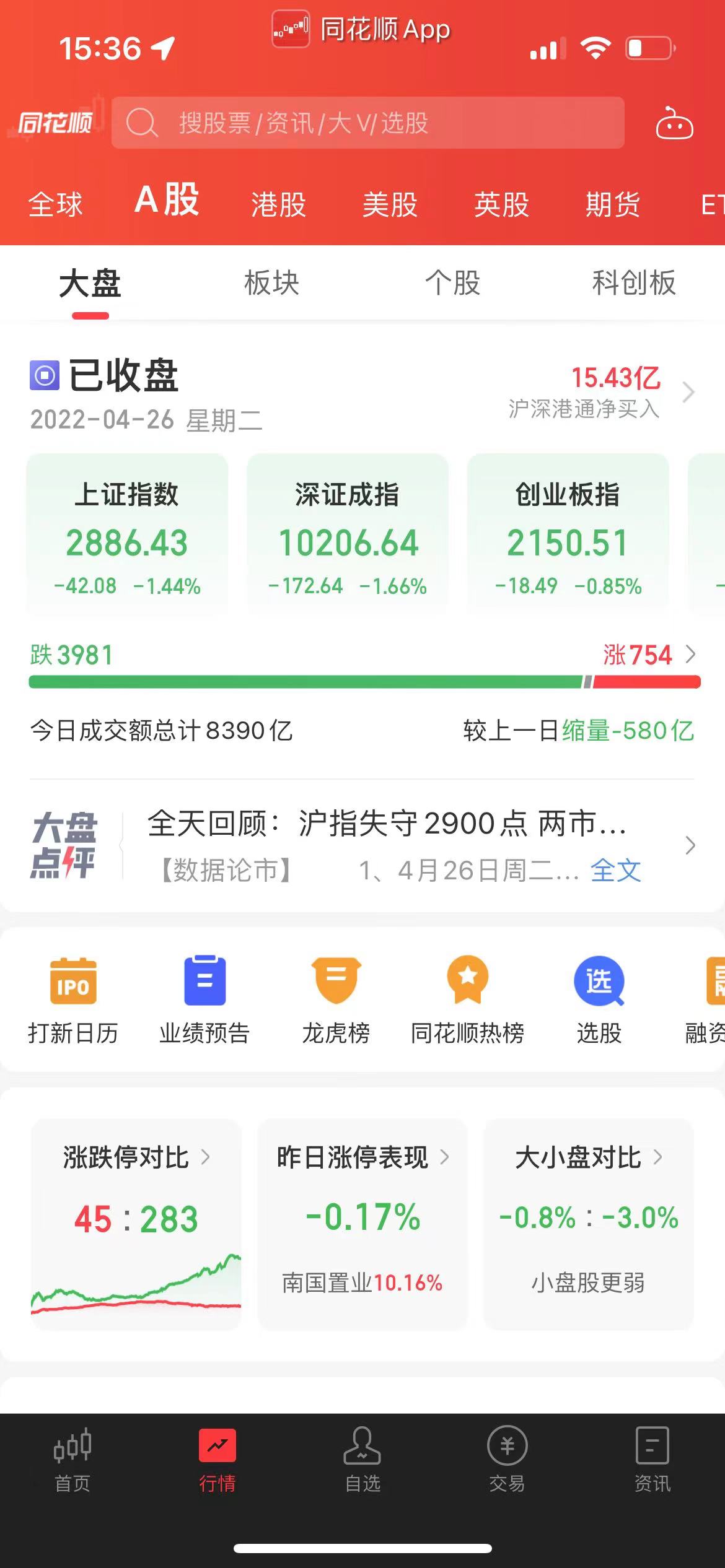
Task: Read the full 全天回顾 market review
Action: [615, 870]
